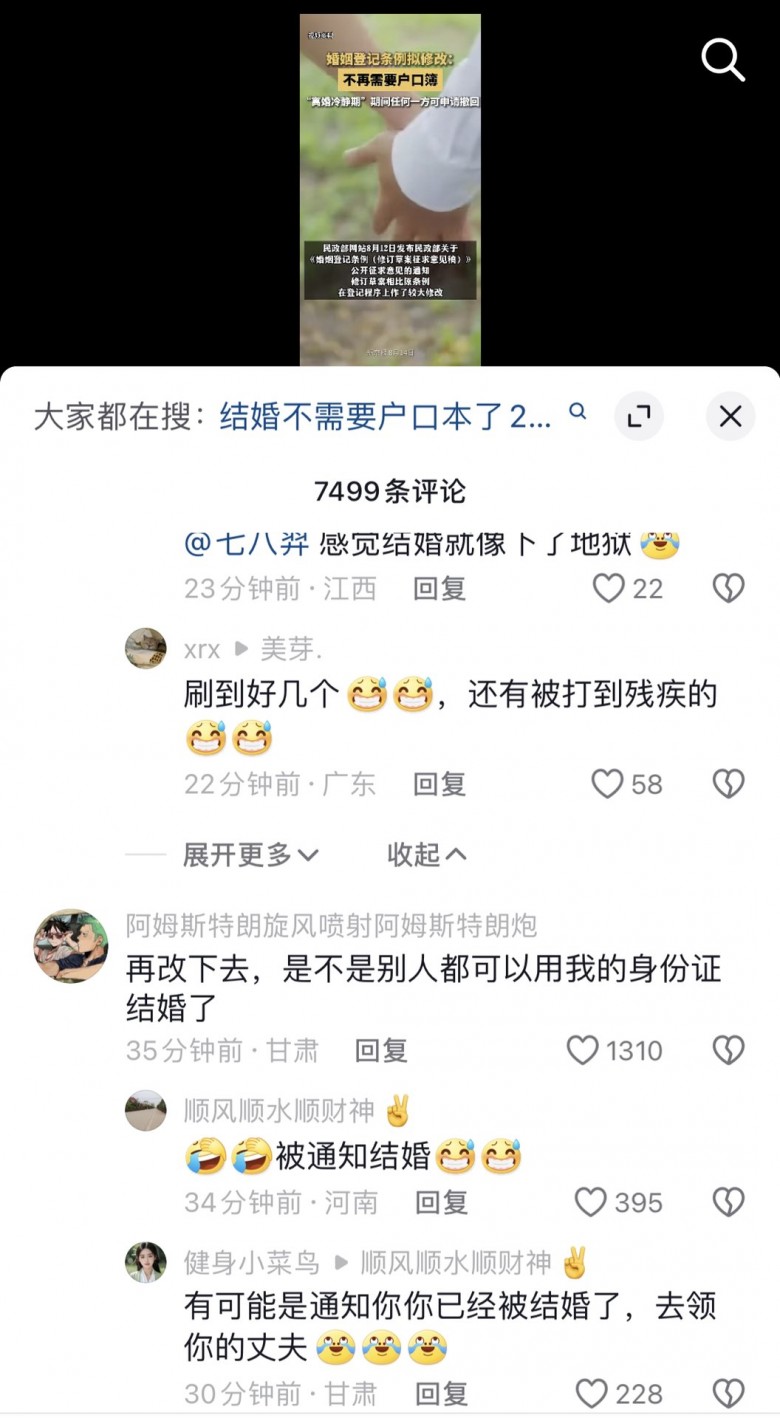
Task: Like 健身小菜鸟's comment
Action: 592,1393
